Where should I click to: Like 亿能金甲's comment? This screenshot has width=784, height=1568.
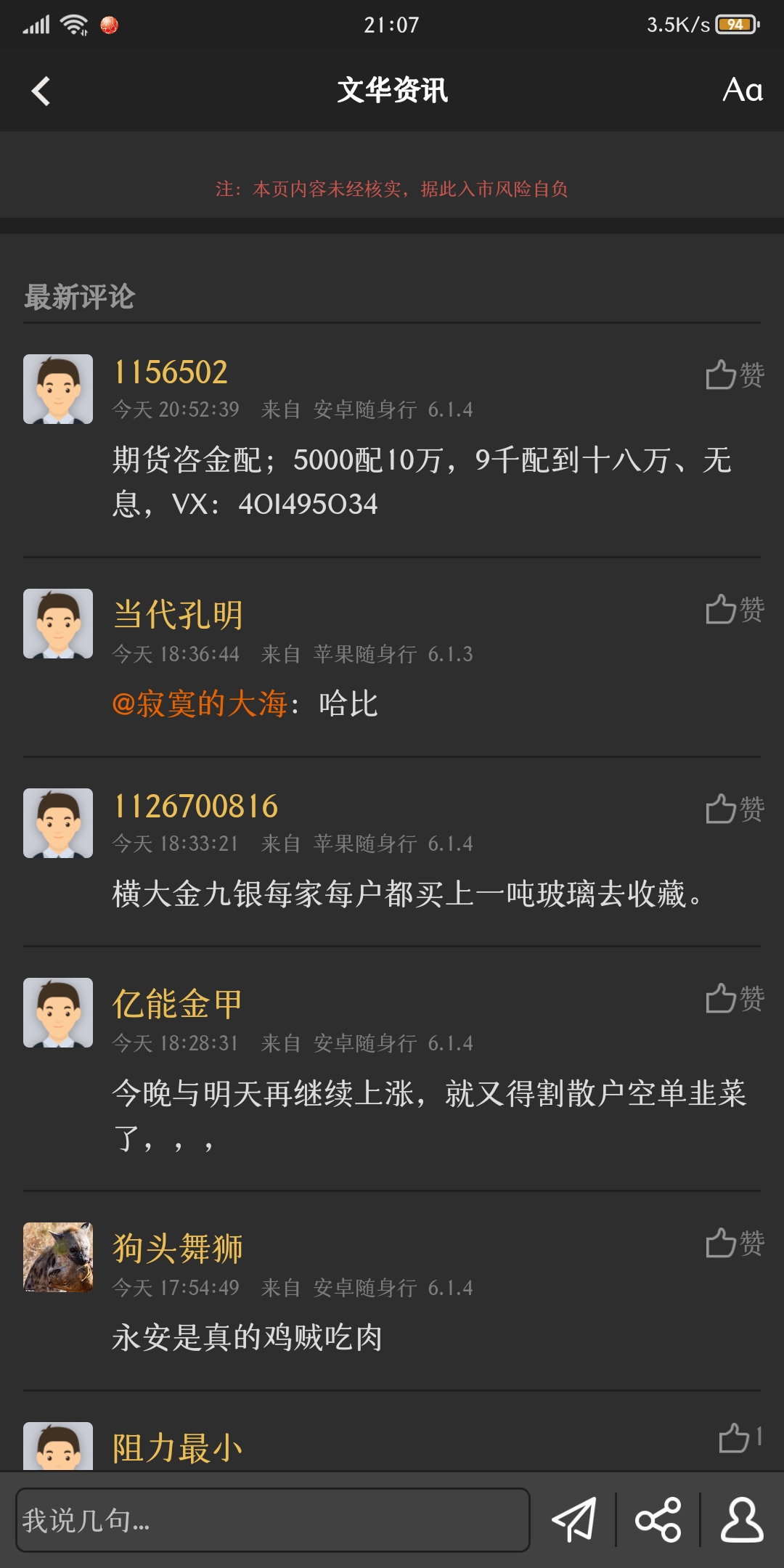point(734,998)
